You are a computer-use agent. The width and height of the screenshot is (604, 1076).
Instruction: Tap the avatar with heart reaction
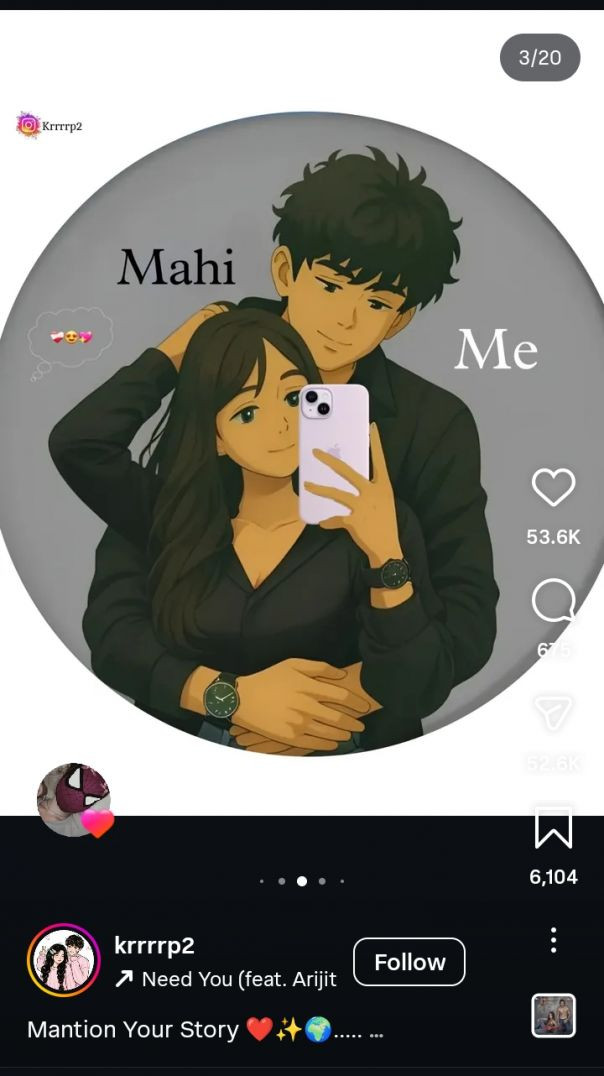pyautogui.click(x=75, y=801)
